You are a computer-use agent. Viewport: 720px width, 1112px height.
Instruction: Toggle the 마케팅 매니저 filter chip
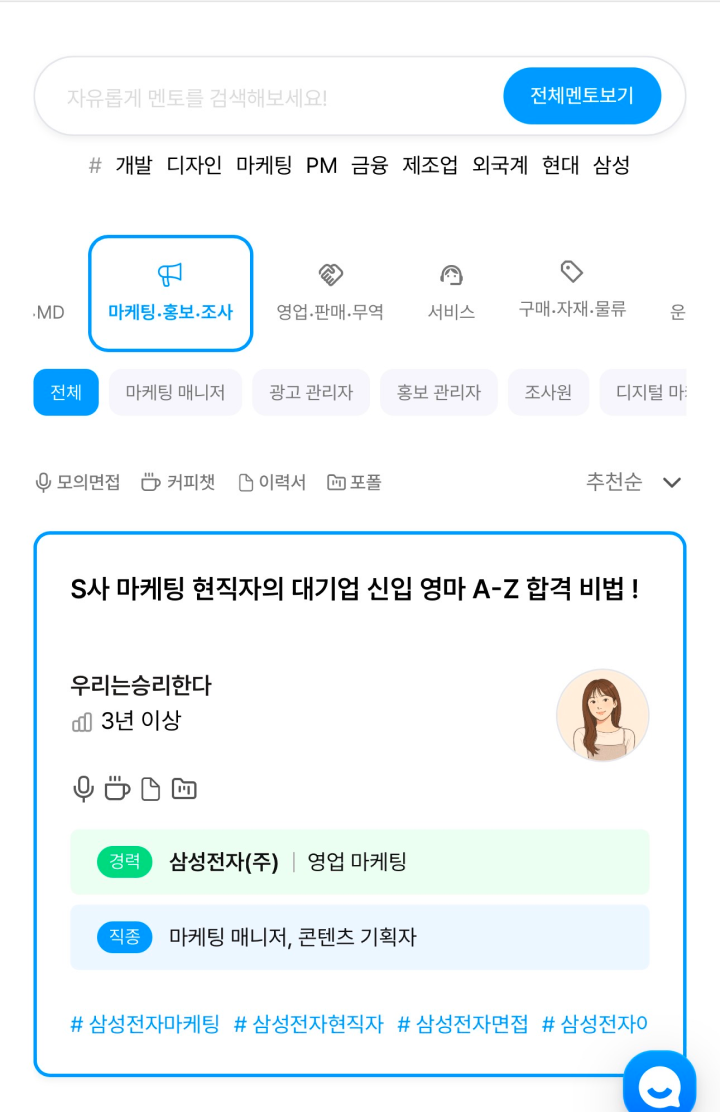coord(175,392)
